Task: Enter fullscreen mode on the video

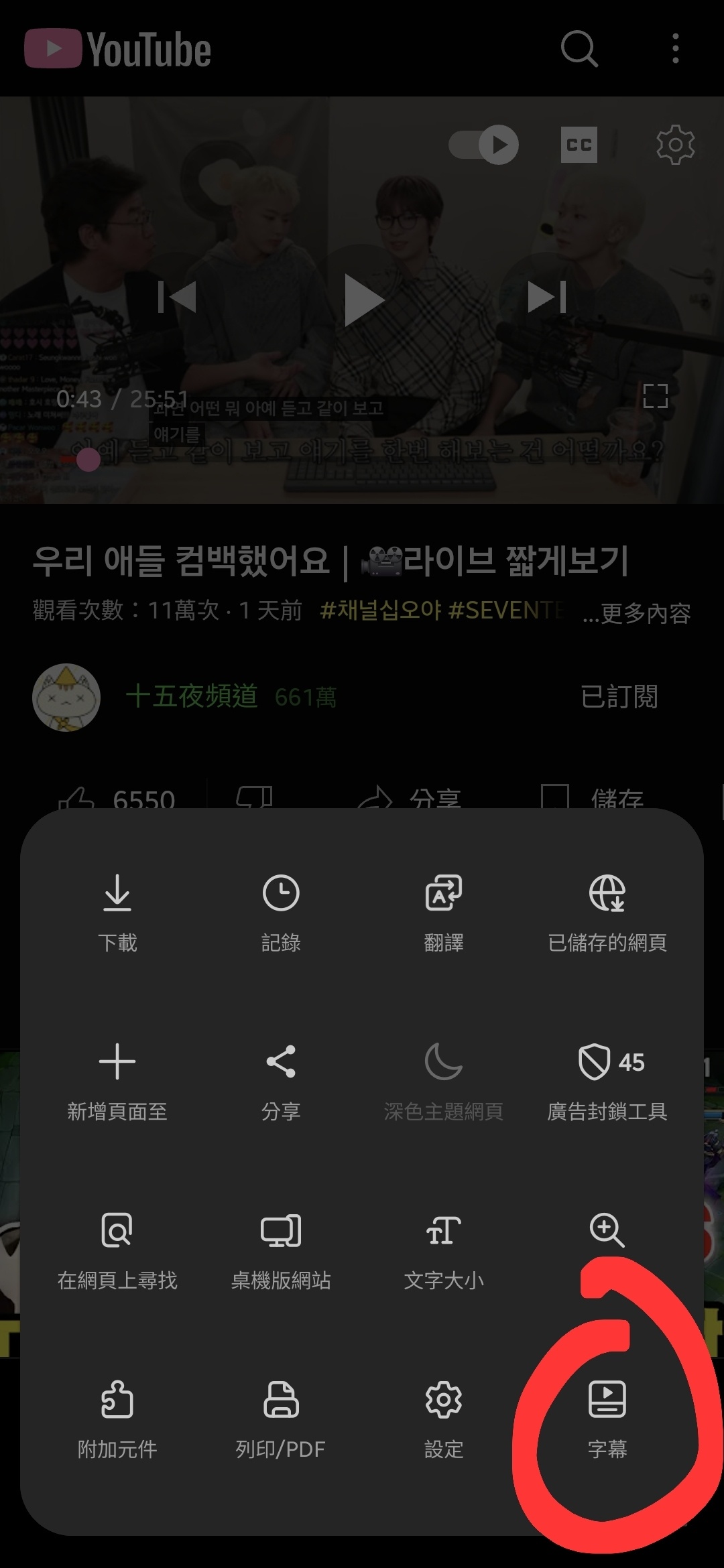Action: (655, 396)
